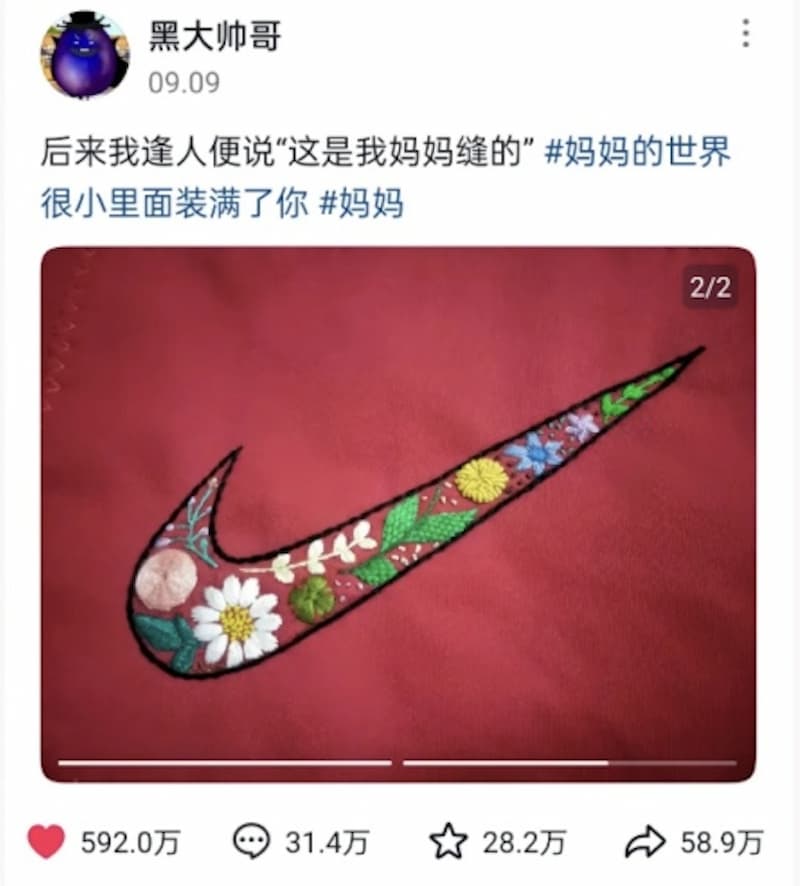Open the #妈妈 hashtag

click(x=361, y=203)
